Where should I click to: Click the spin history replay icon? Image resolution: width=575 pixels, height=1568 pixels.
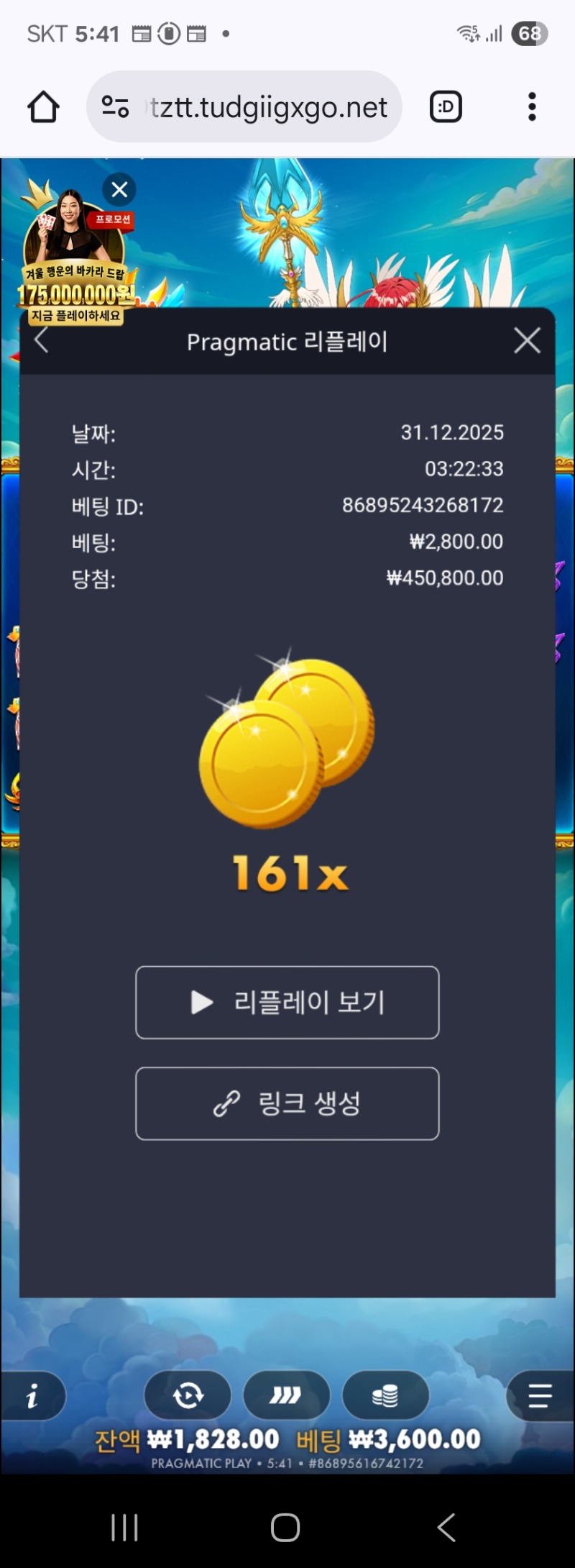[x=188, y=1395]
